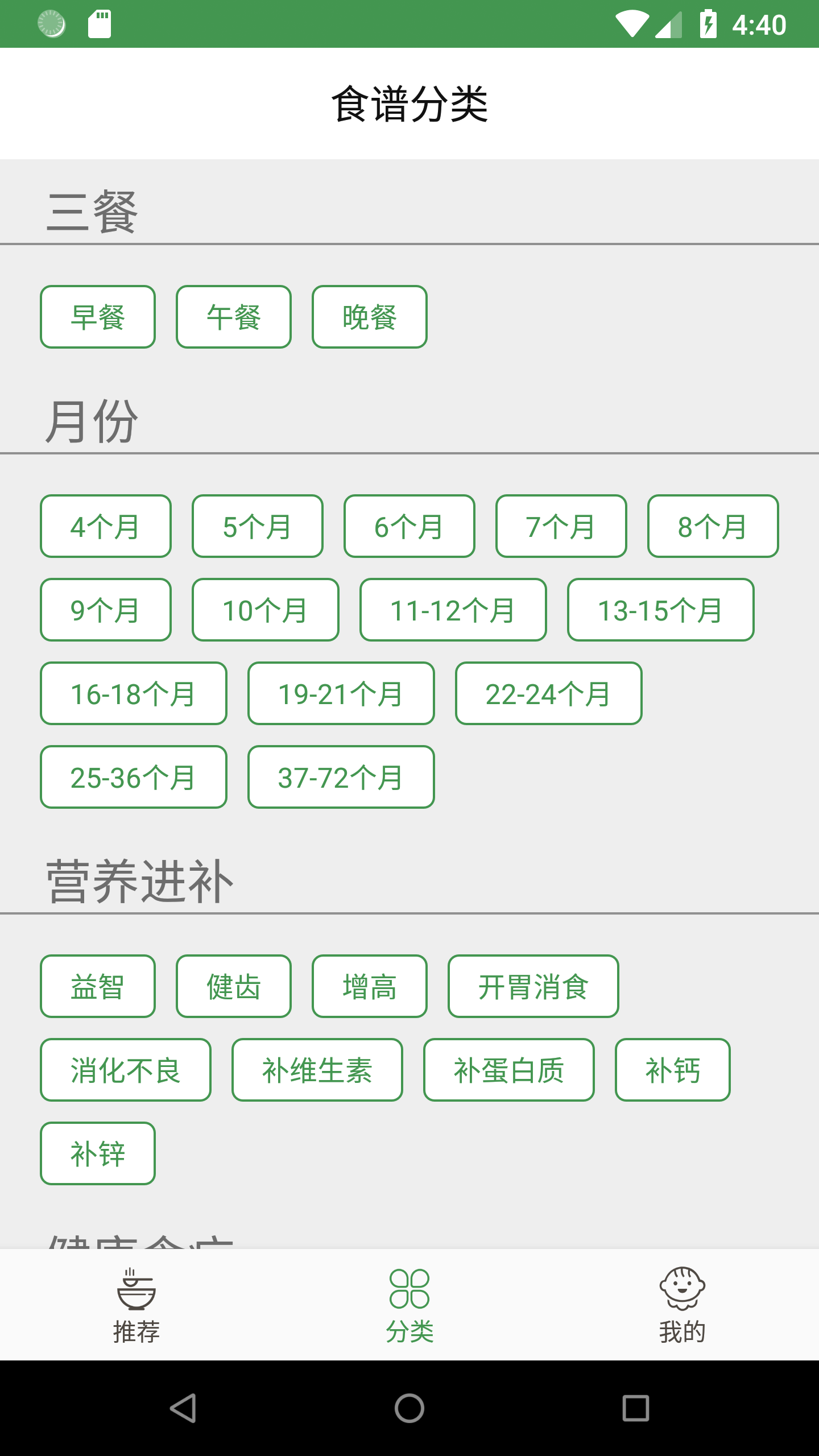Open the 16-18个月 category
The width and height of the screenshot is (819, 1456).
pyautogui.click(x=134, y=693)
